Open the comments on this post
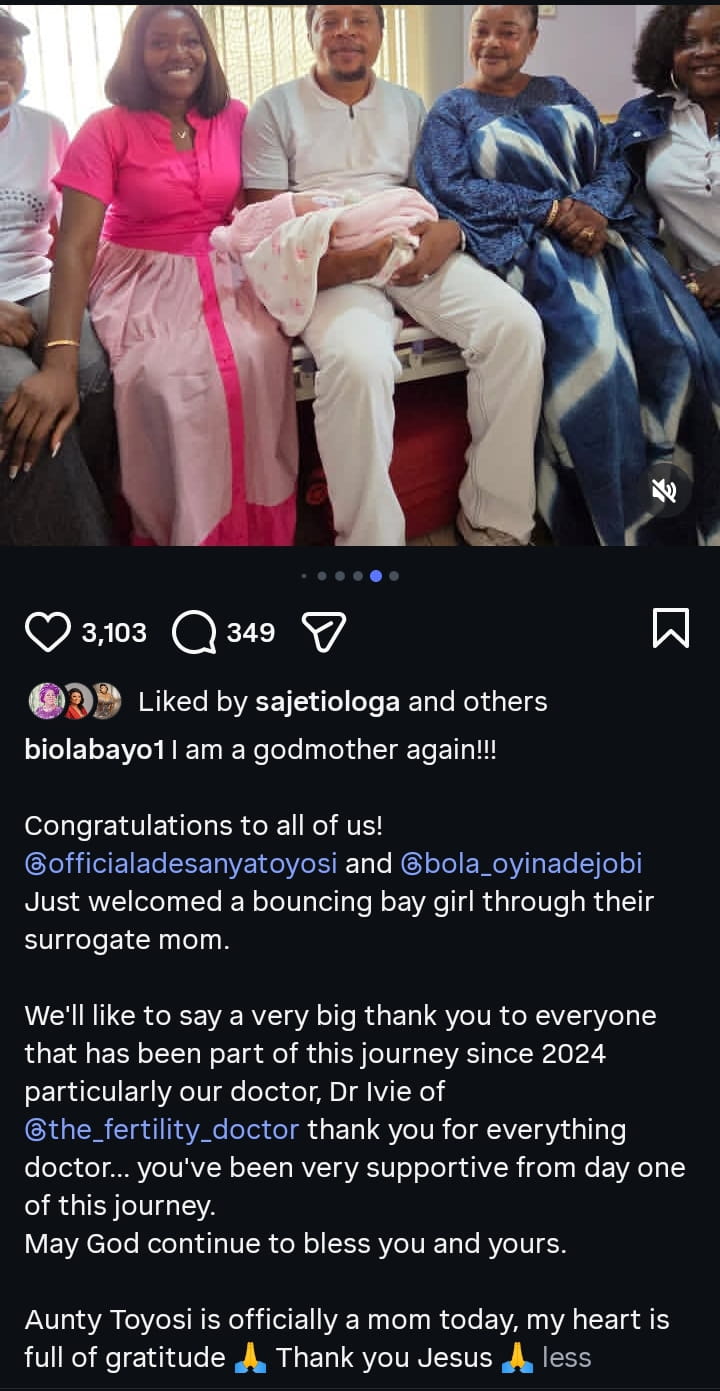 tap(194, 632)
